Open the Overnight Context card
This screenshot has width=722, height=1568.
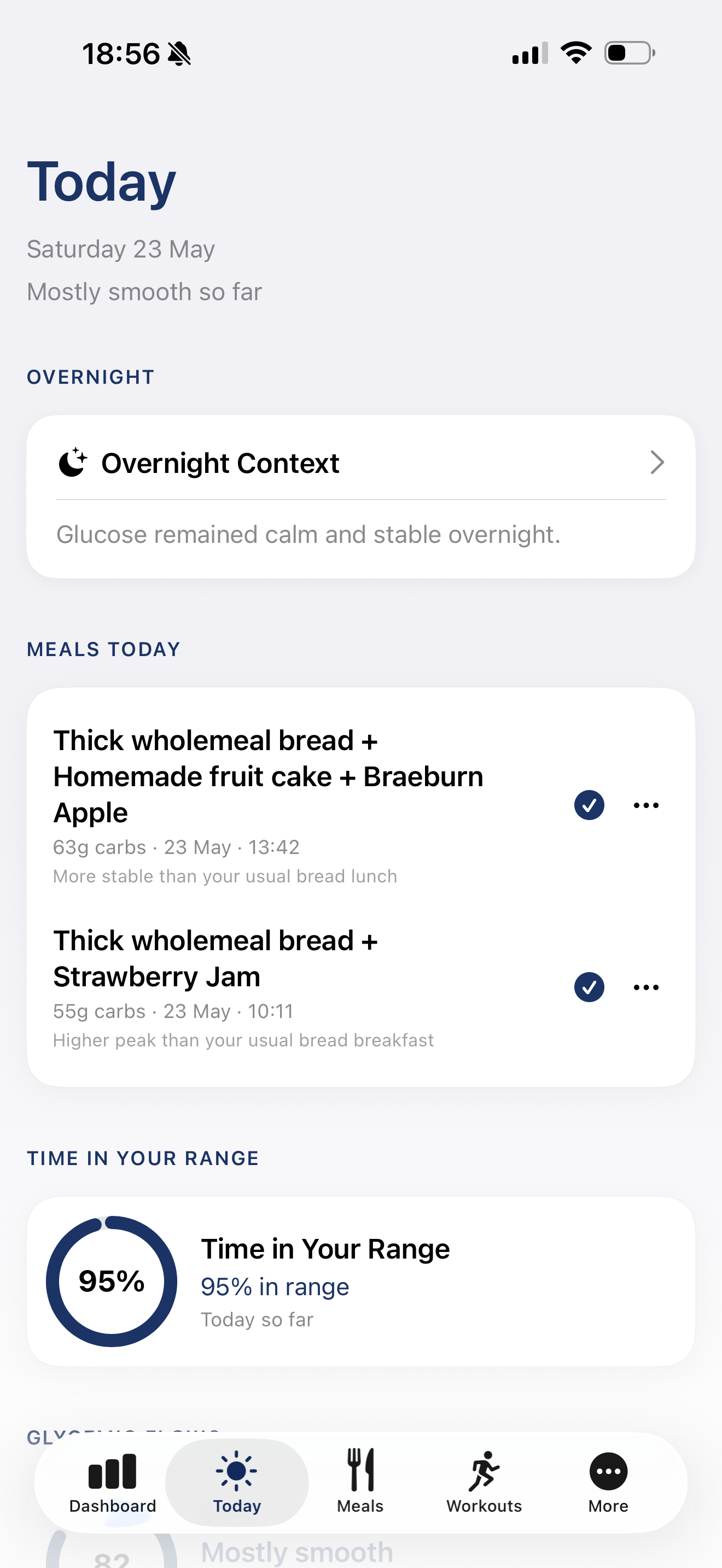361,496
